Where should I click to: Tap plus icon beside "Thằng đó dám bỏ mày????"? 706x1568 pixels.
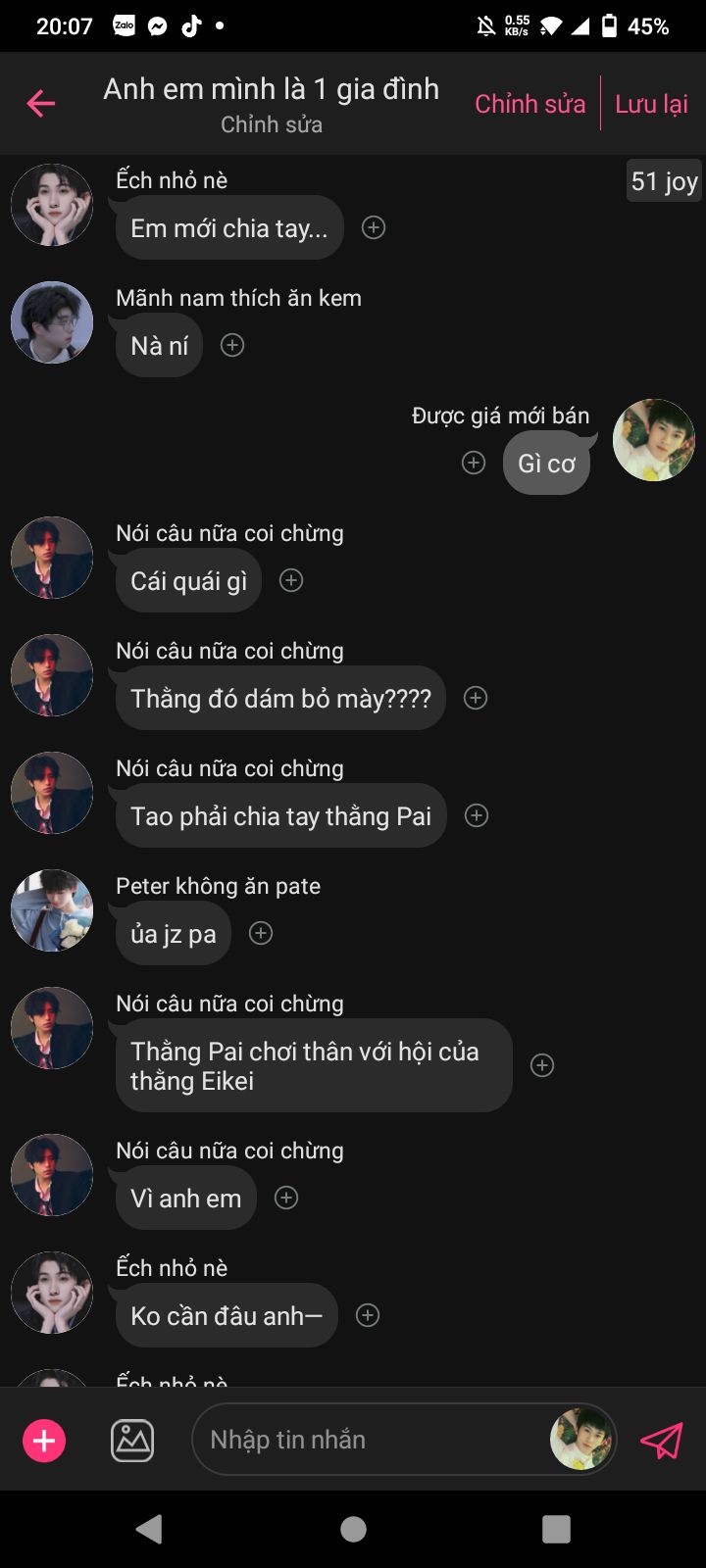(476, 698)
